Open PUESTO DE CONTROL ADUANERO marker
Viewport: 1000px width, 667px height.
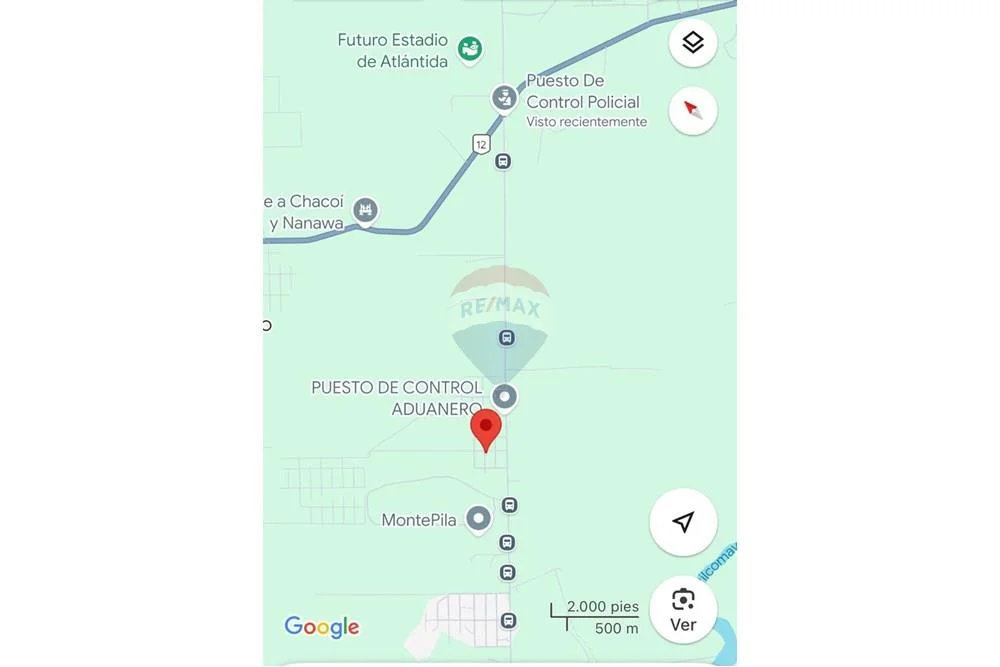505,397
